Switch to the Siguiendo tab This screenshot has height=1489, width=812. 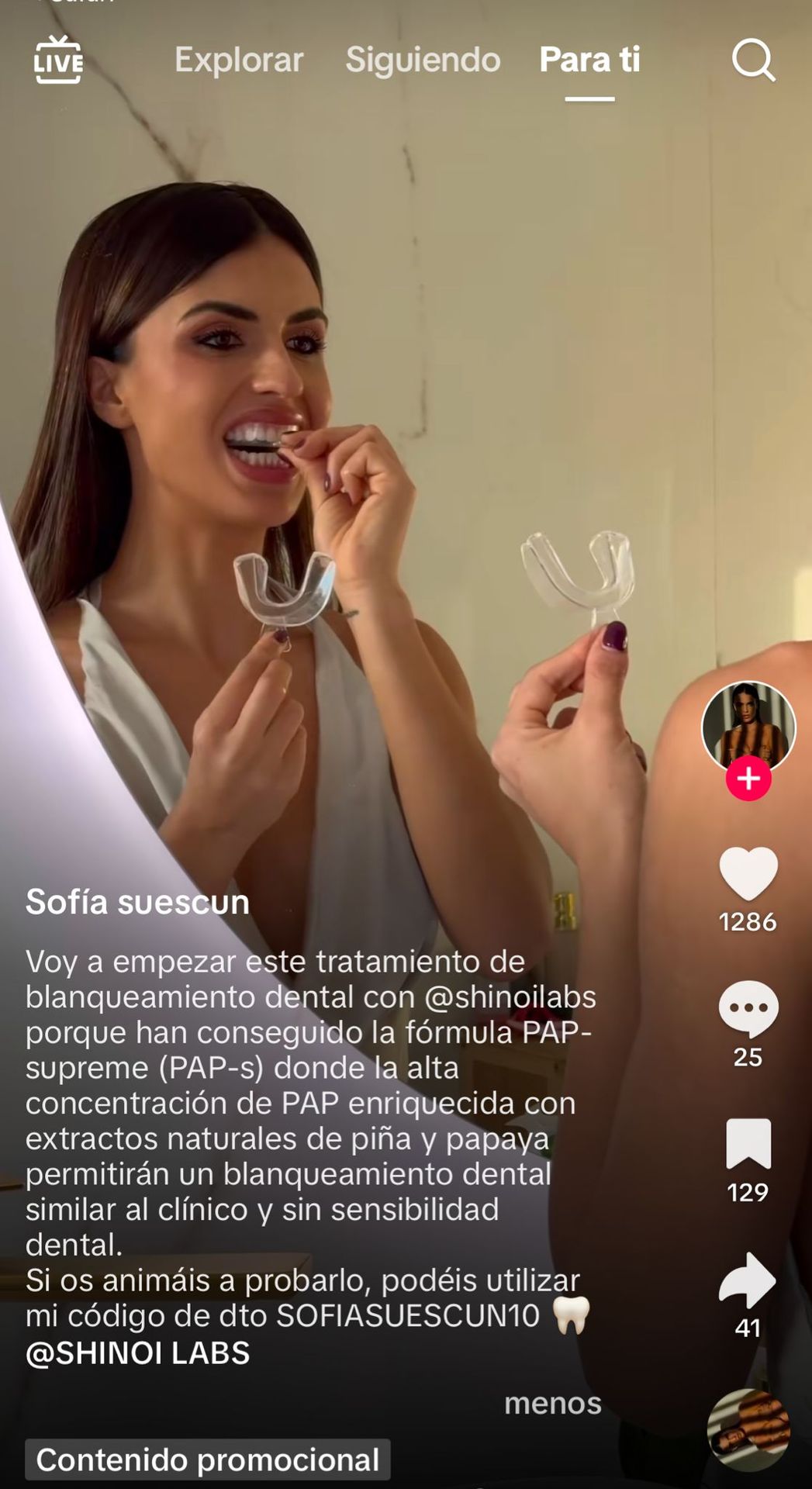[x=423, y=60]
